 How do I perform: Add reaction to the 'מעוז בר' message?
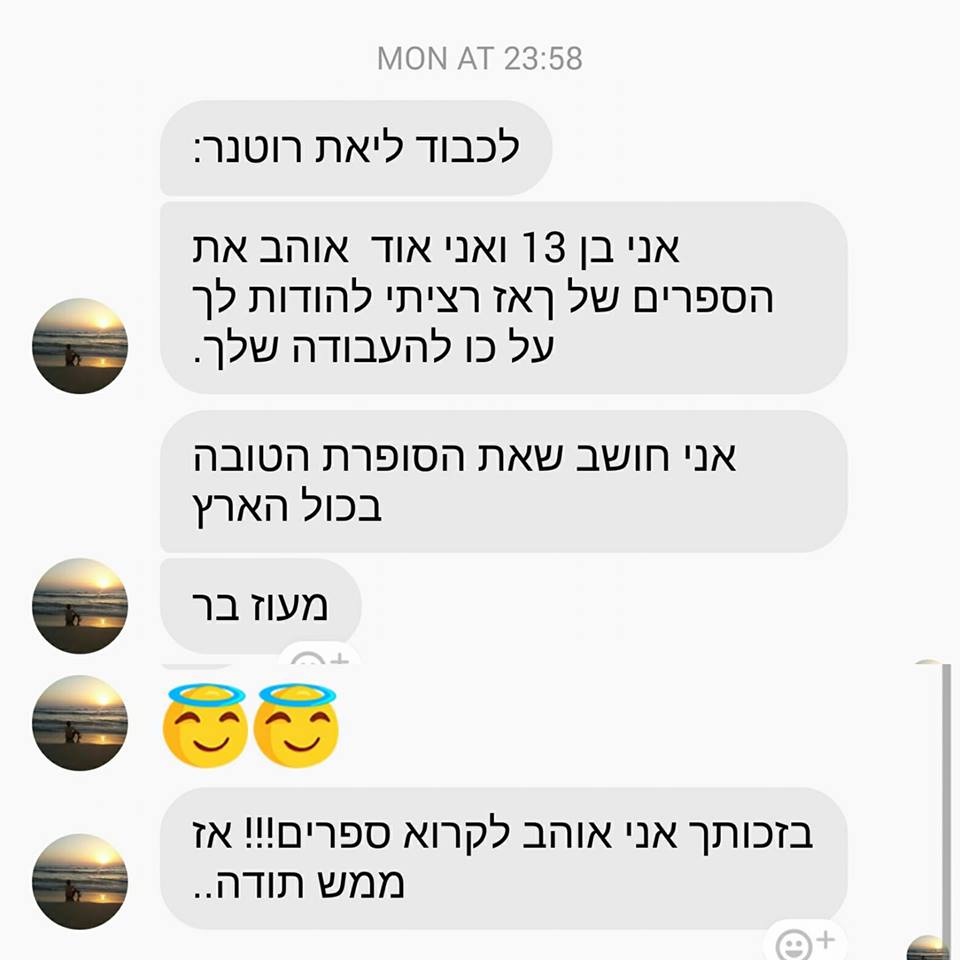click(x=320, y=656)
